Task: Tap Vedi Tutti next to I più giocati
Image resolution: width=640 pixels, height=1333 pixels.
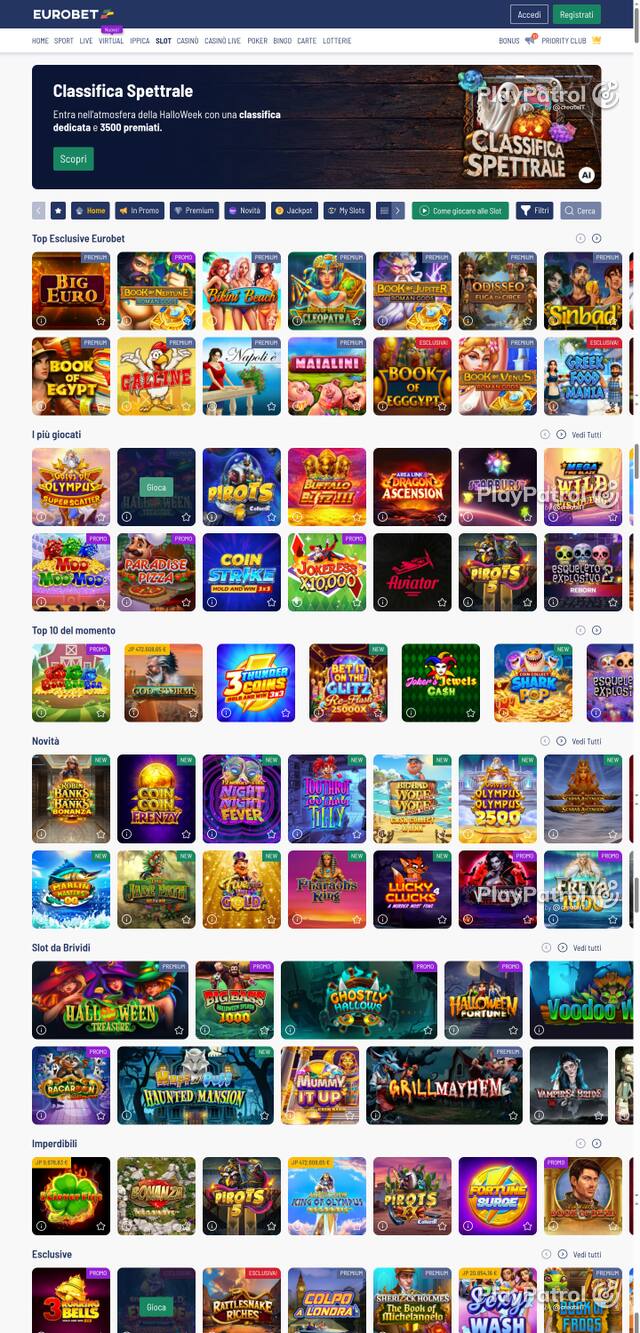Action: click(586, 435)
